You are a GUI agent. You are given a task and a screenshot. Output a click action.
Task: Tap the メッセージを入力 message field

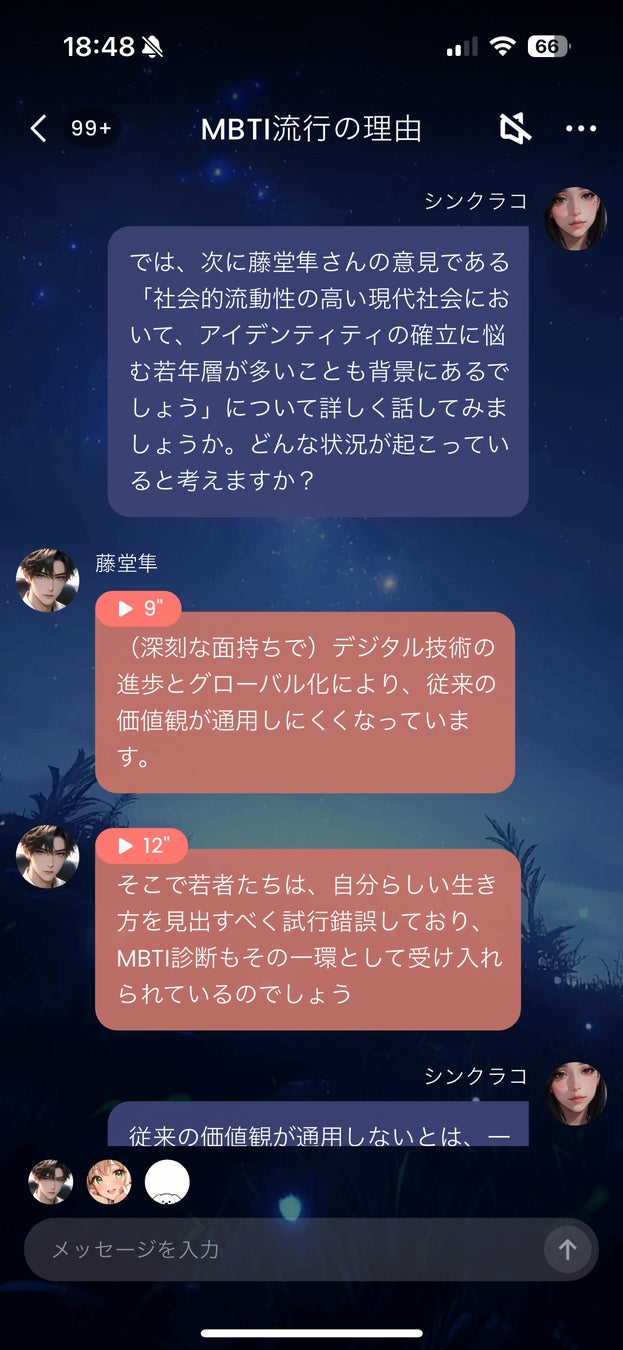280,1249
